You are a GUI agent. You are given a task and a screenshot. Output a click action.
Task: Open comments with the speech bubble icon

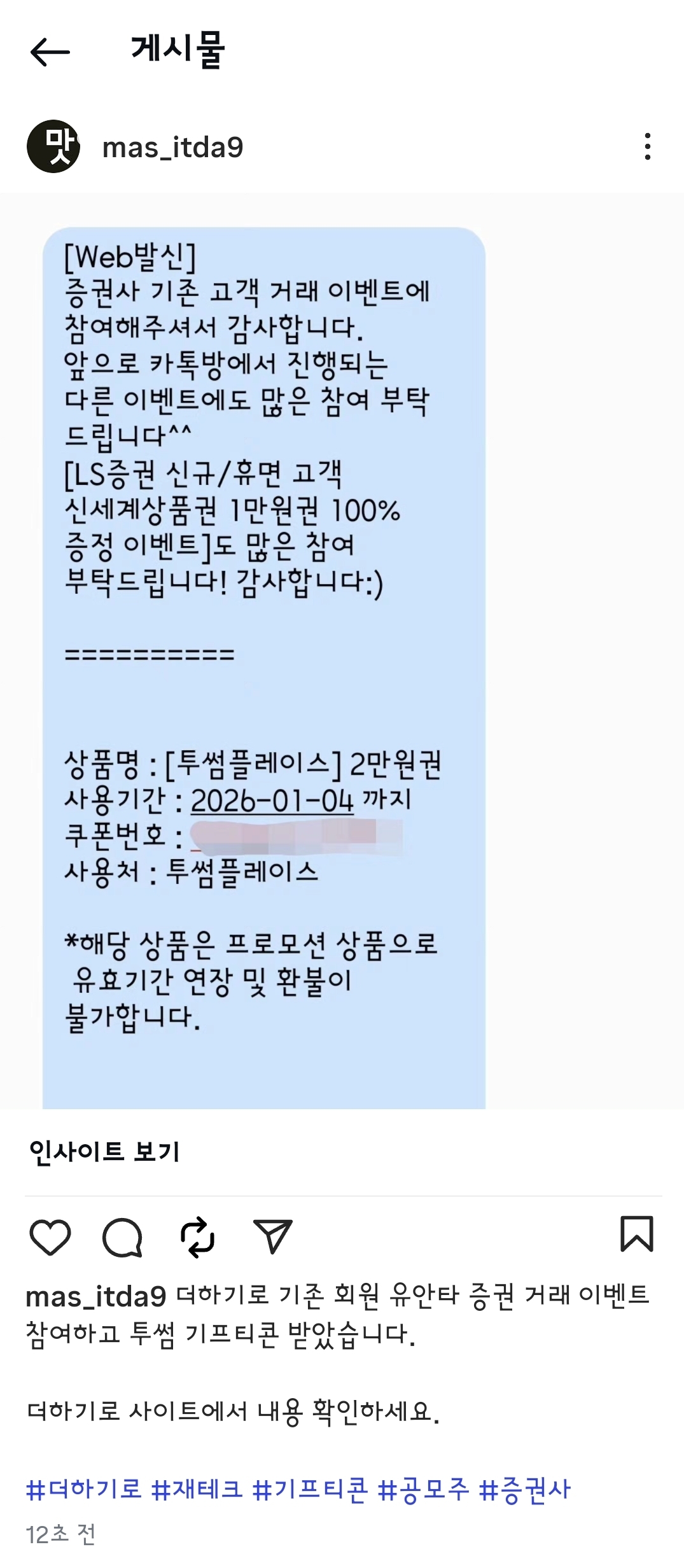pos(122,1237)
